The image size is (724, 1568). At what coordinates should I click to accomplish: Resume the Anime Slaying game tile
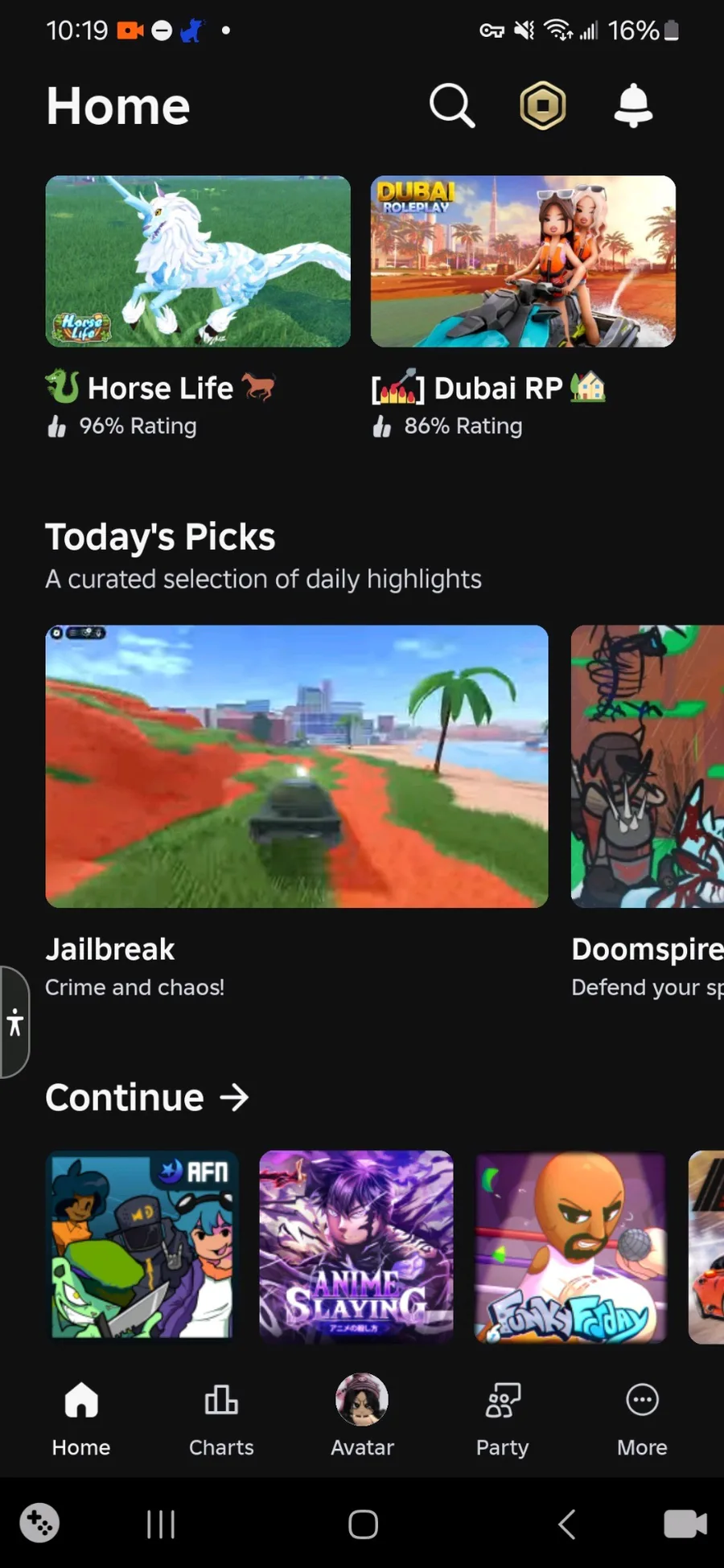(x=356, y=1246)
